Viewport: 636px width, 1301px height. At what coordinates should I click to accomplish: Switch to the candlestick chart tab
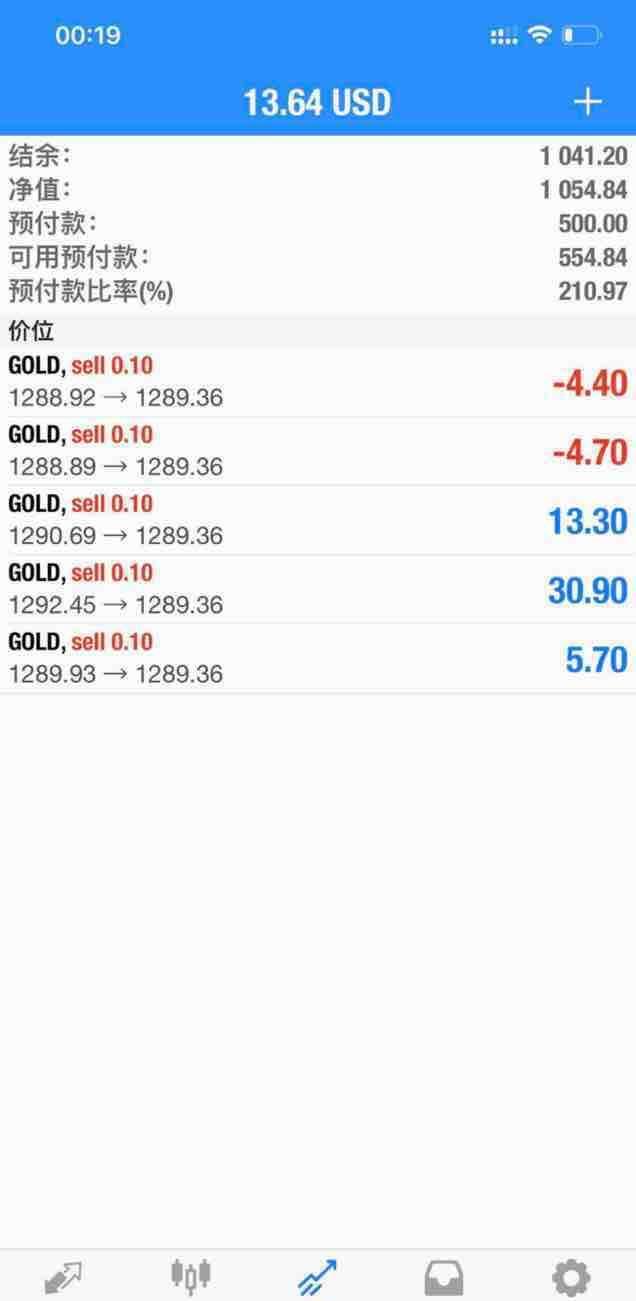pos(190,1275)
